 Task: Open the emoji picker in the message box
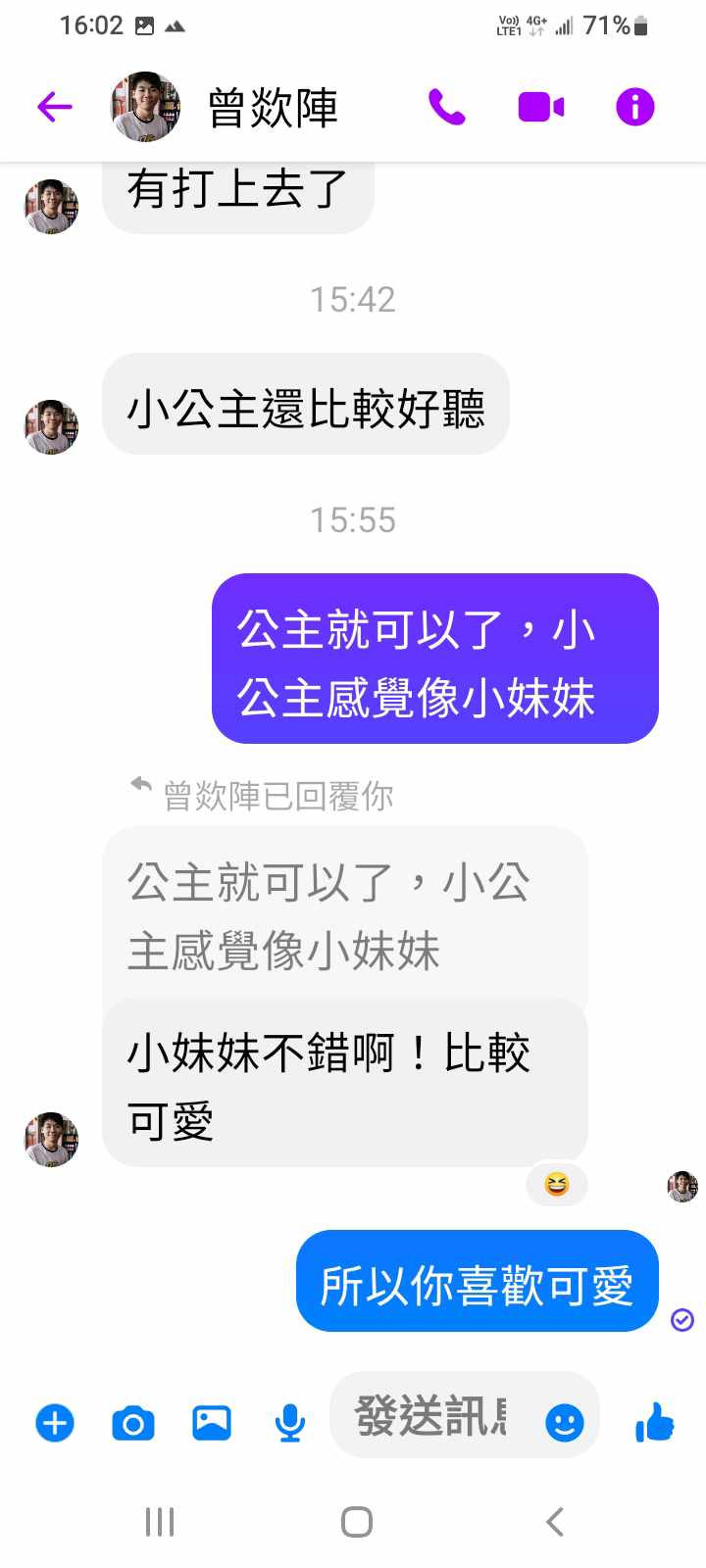[564, 1422]
